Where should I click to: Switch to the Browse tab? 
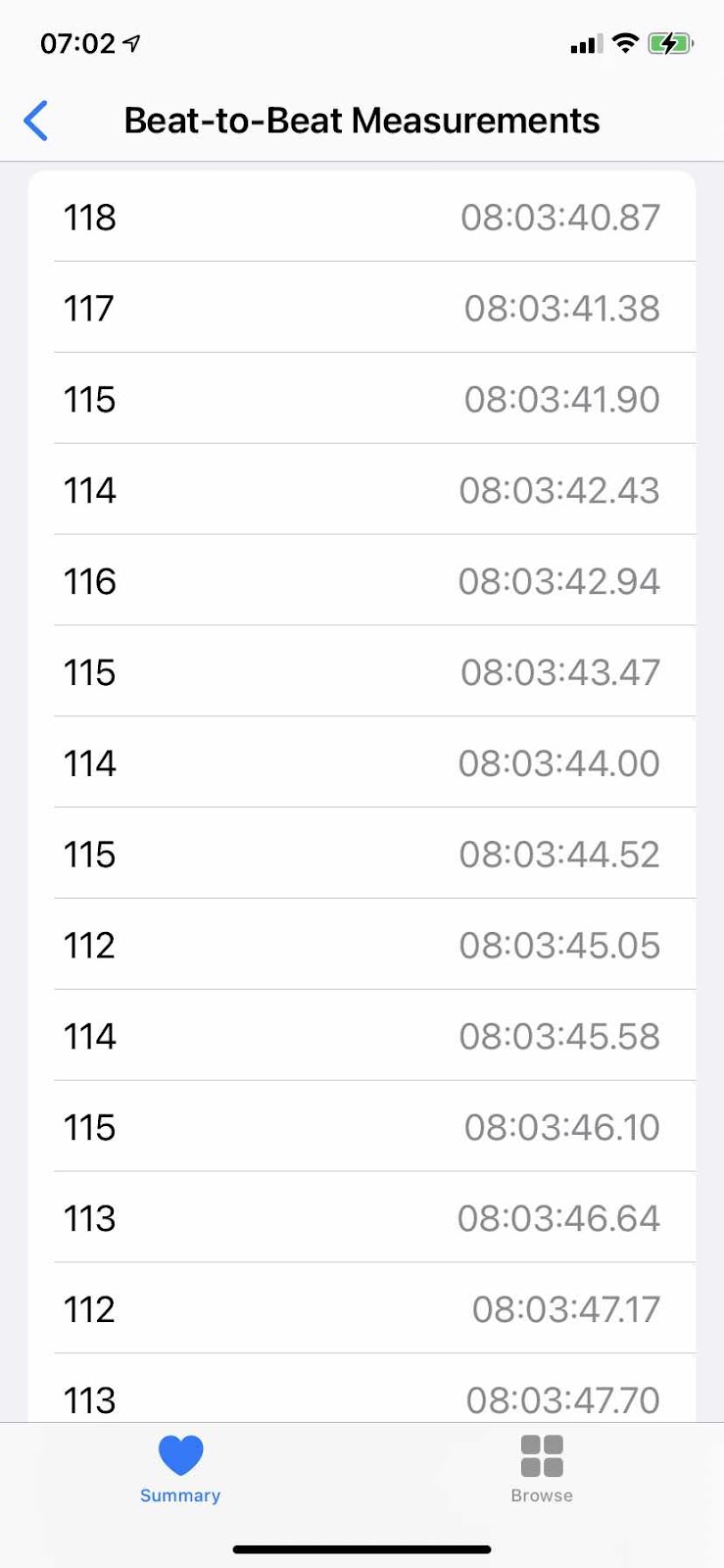542,1468
